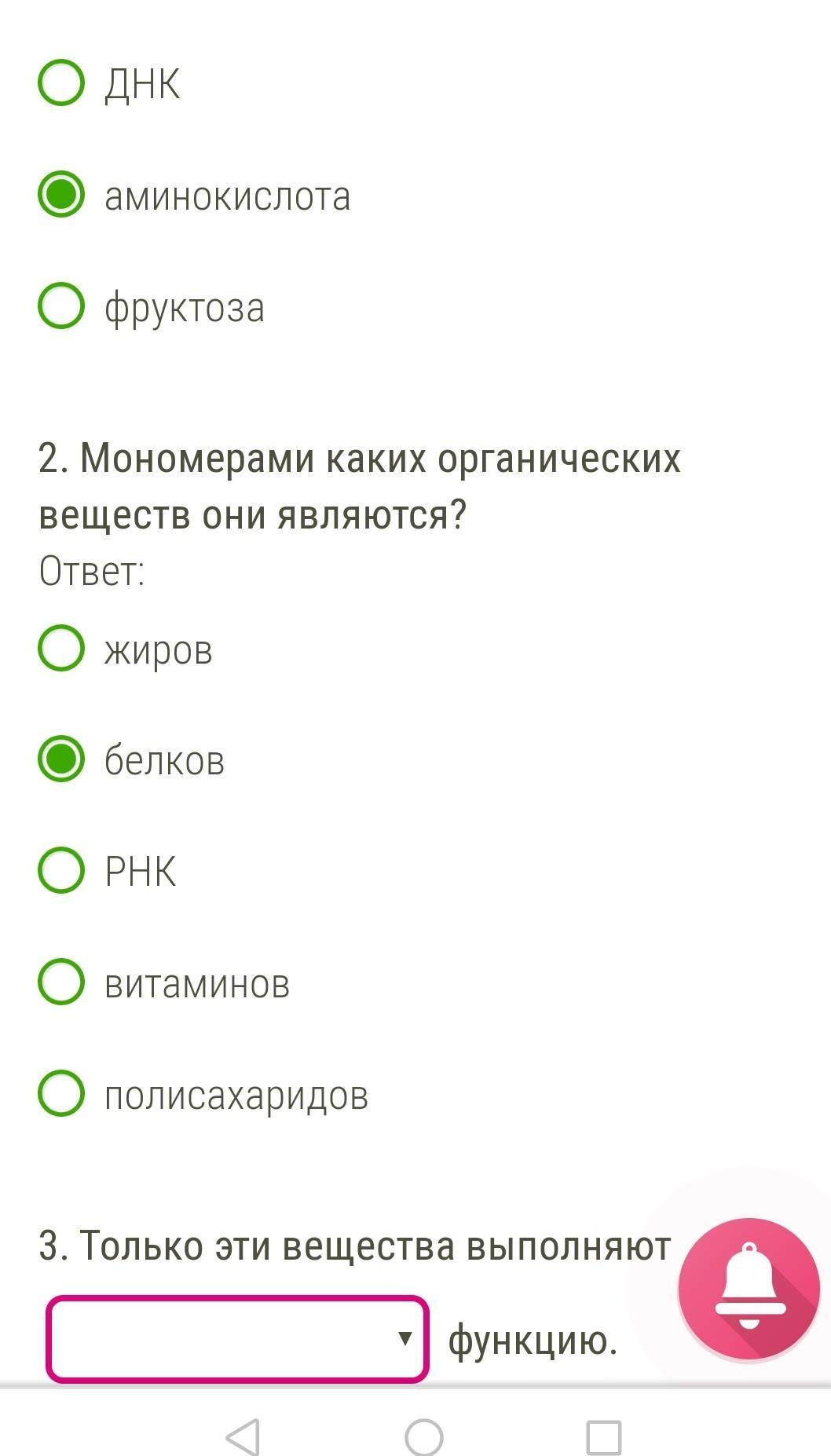Go back using the system back button
This screenshot has width=831, height=1456.
click(243, 1437)
